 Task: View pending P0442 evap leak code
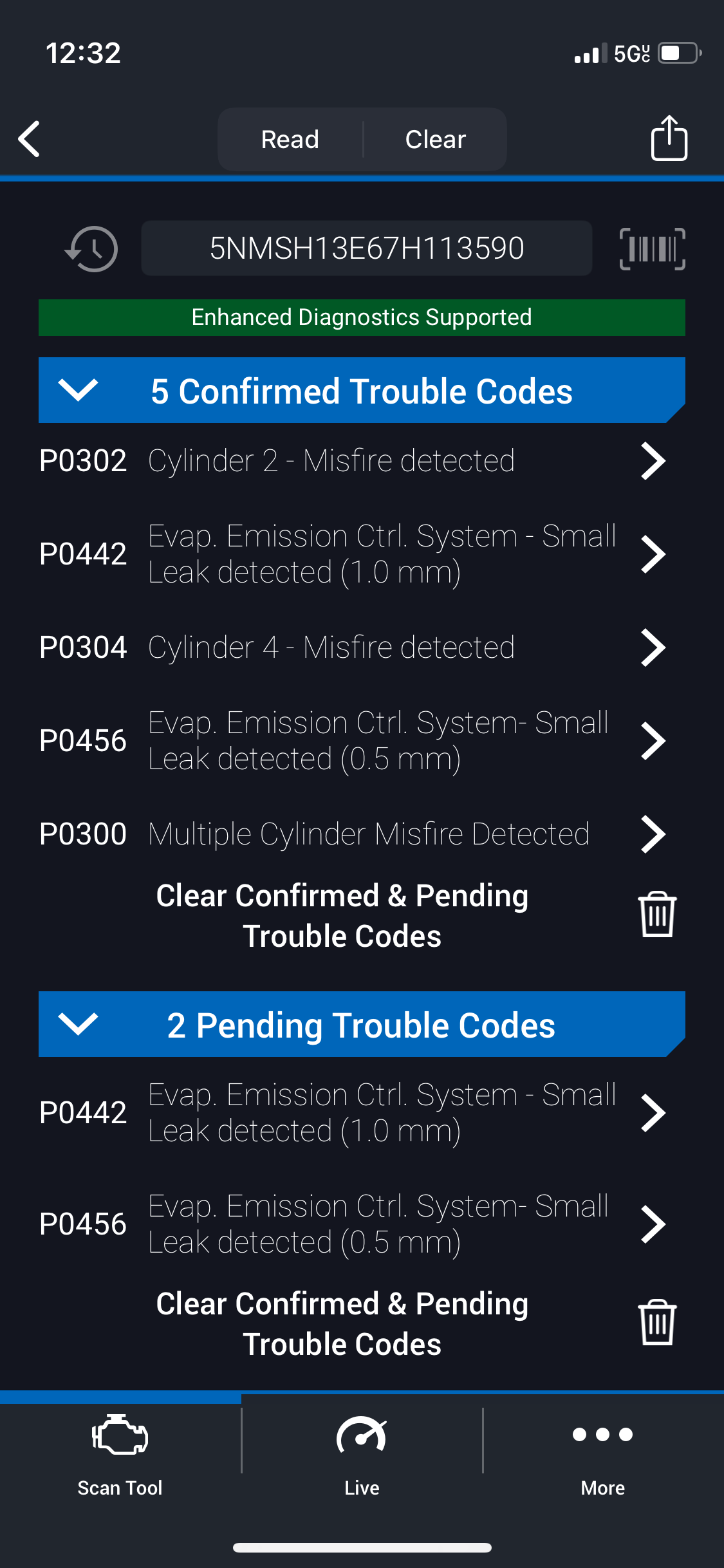click(x=351, y=1113)
